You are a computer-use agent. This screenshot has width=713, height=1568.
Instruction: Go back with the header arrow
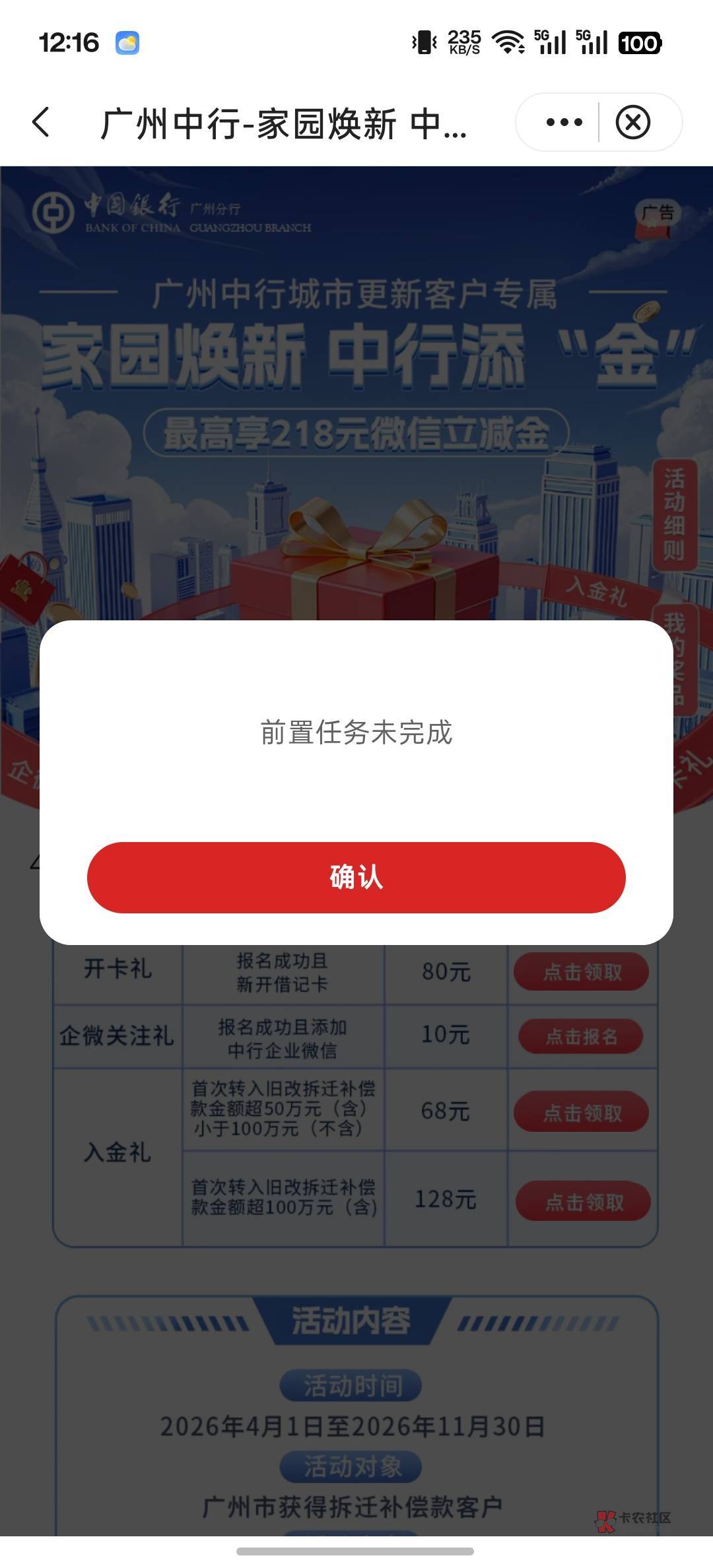pyautogui.click(x=41, y=123)
